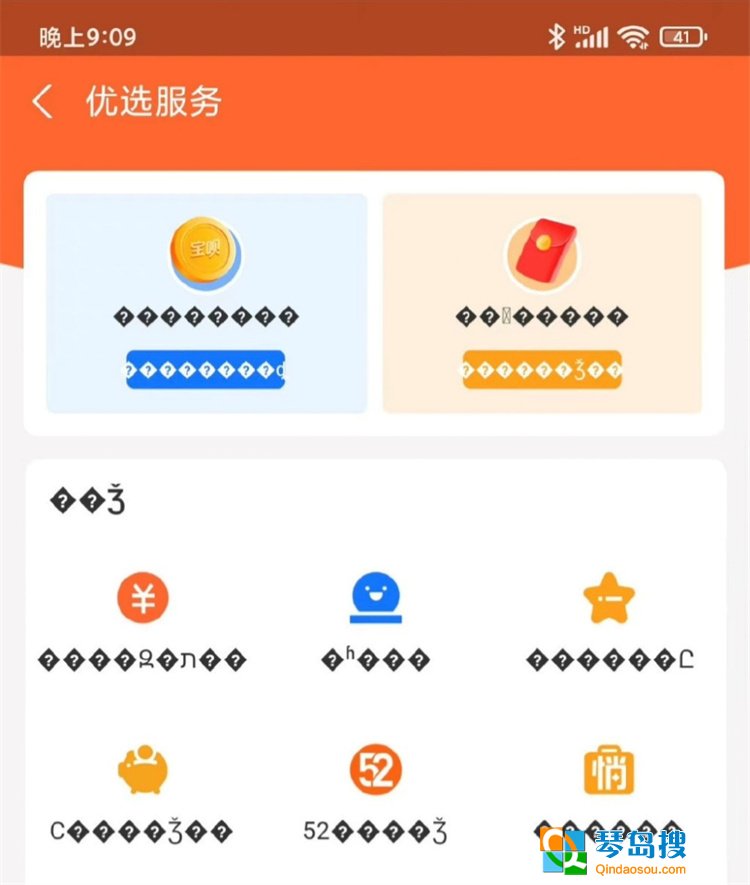Open the blue smiley face service

pos(375,598)
